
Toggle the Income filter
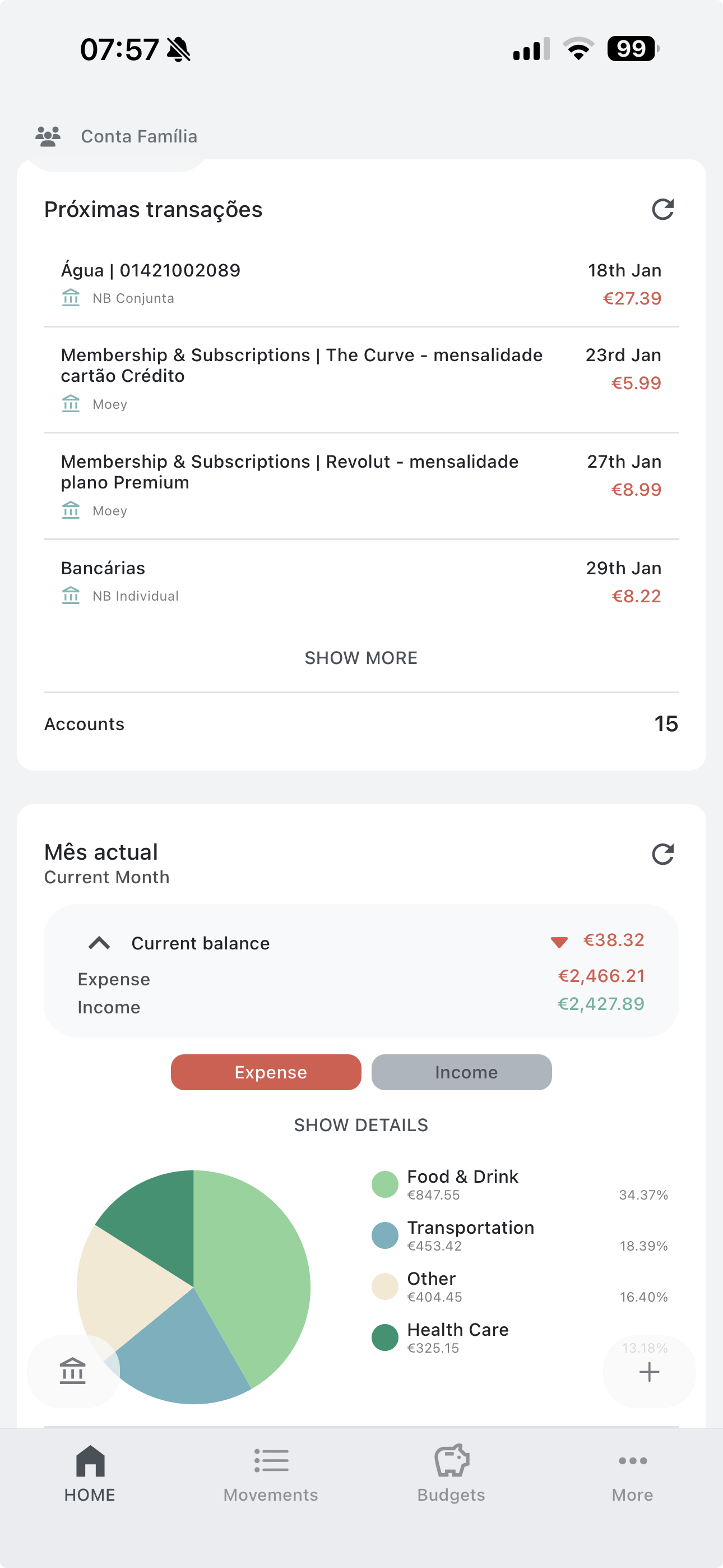click(x=461, y=1072)
